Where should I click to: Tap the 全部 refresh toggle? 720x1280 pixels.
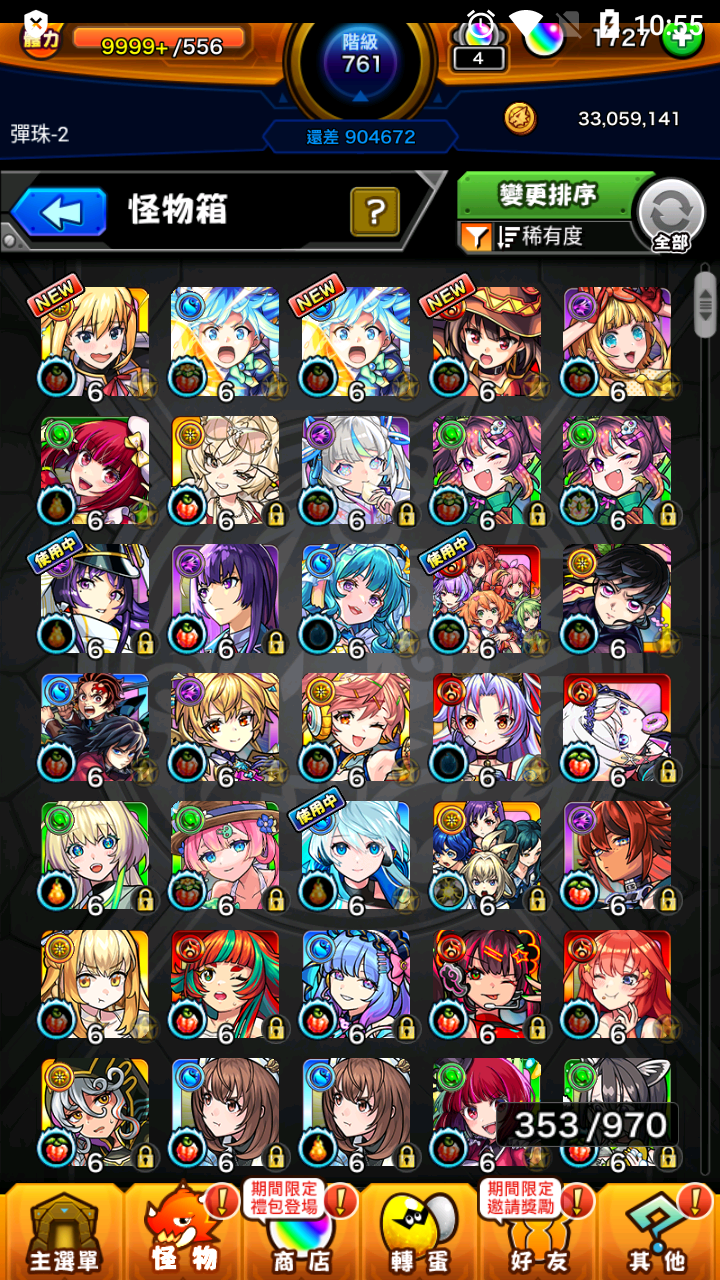point(671,215)
